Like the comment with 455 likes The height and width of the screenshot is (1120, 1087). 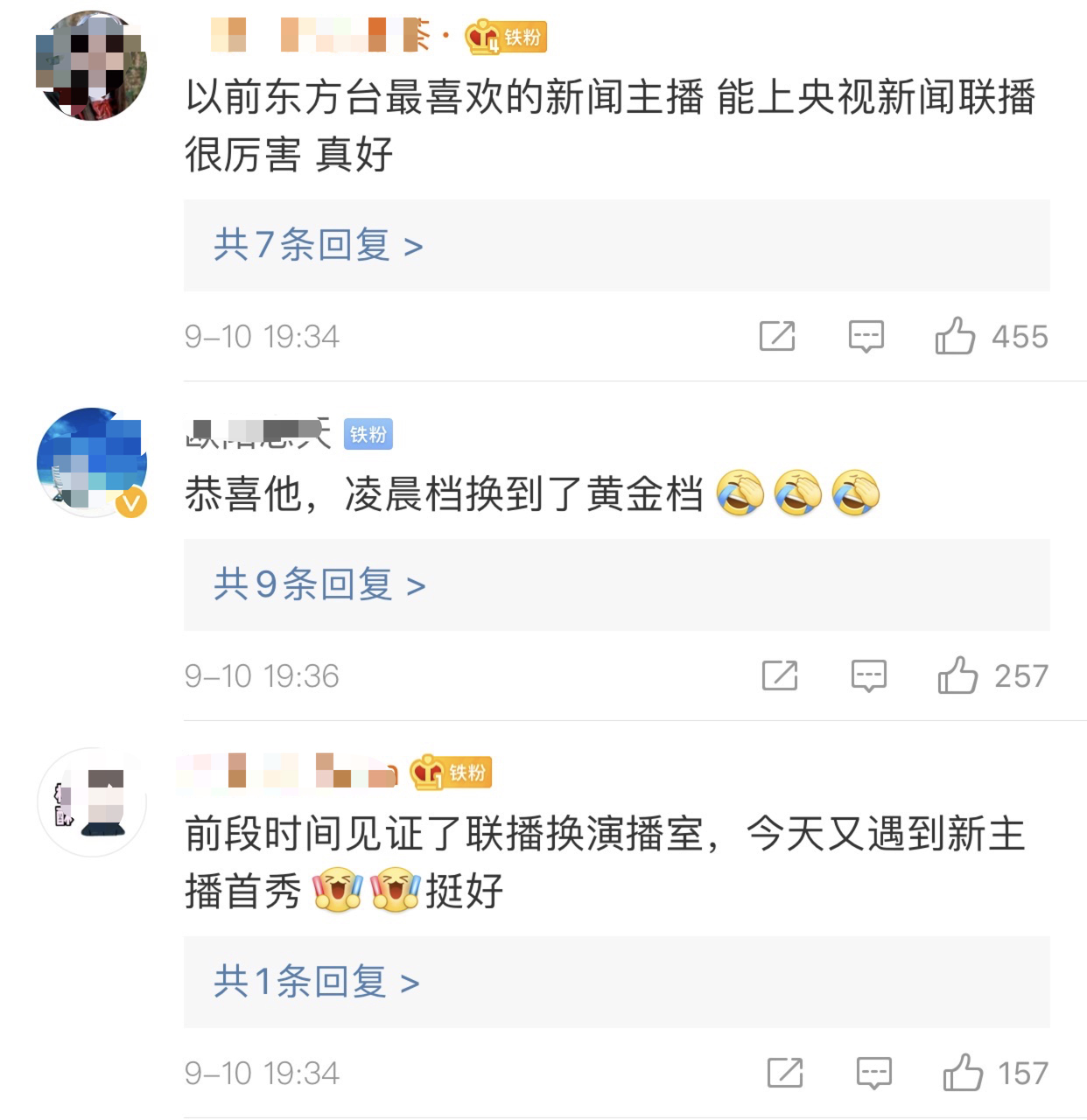(x=955, y=336)
